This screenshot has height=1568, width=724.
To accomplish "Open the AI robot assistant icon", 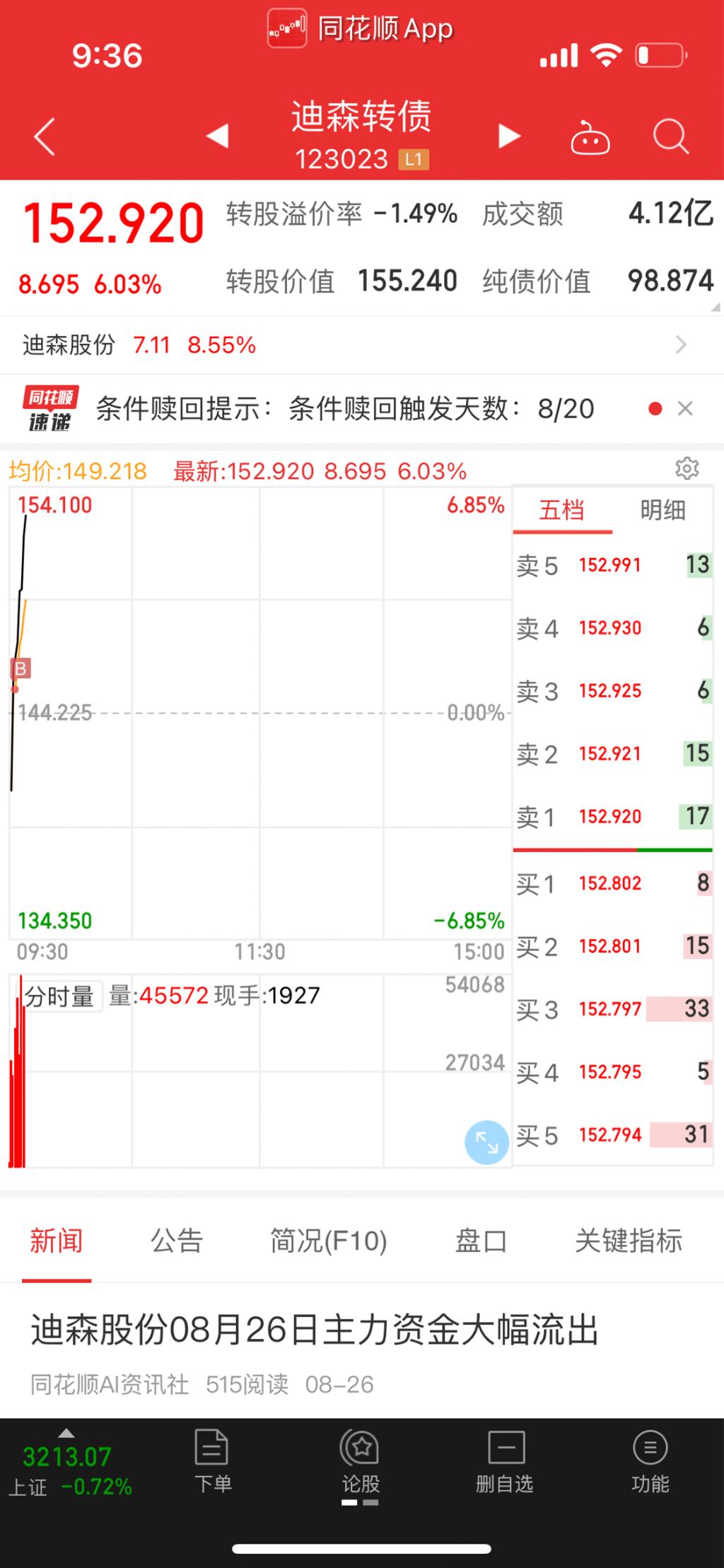I will point(590,137).
